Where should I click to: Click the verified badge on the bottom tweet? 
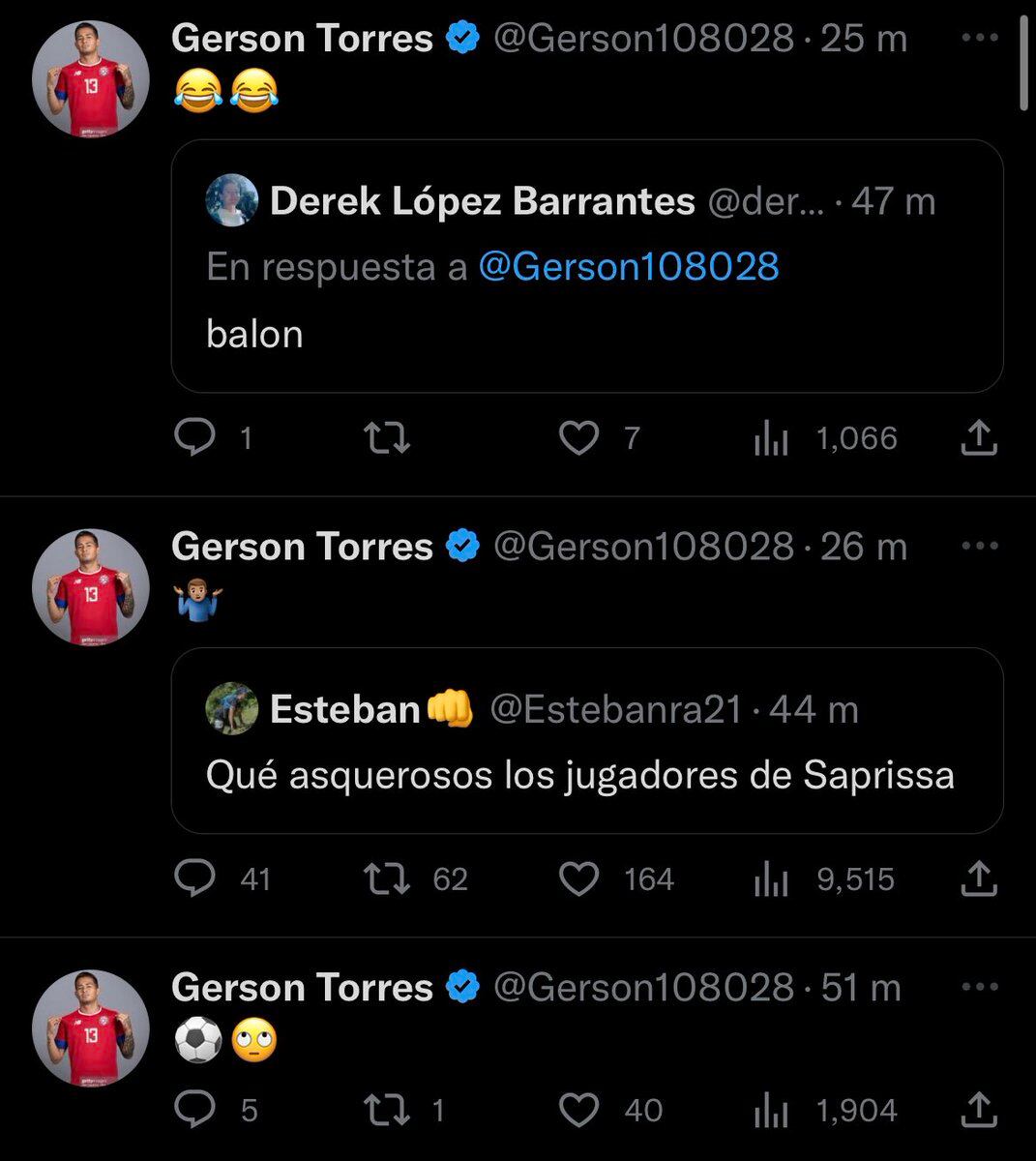pos(462,988)
